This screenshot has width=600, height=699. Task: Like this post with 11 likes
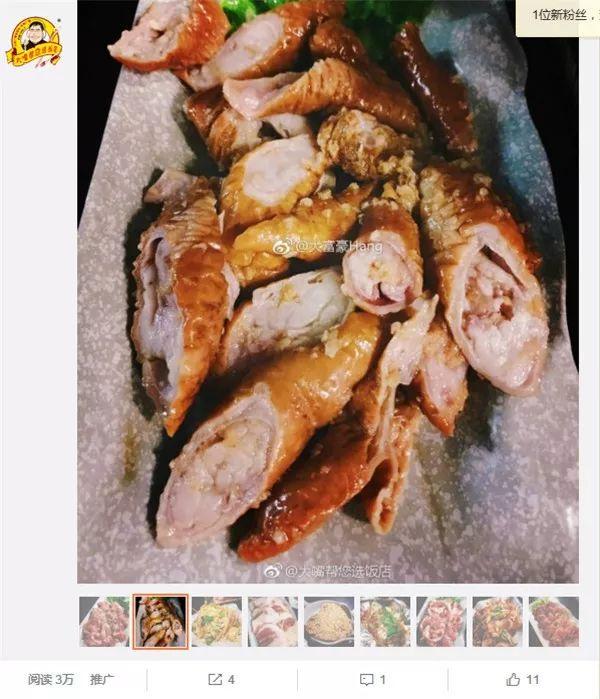(x=523, y=679)
